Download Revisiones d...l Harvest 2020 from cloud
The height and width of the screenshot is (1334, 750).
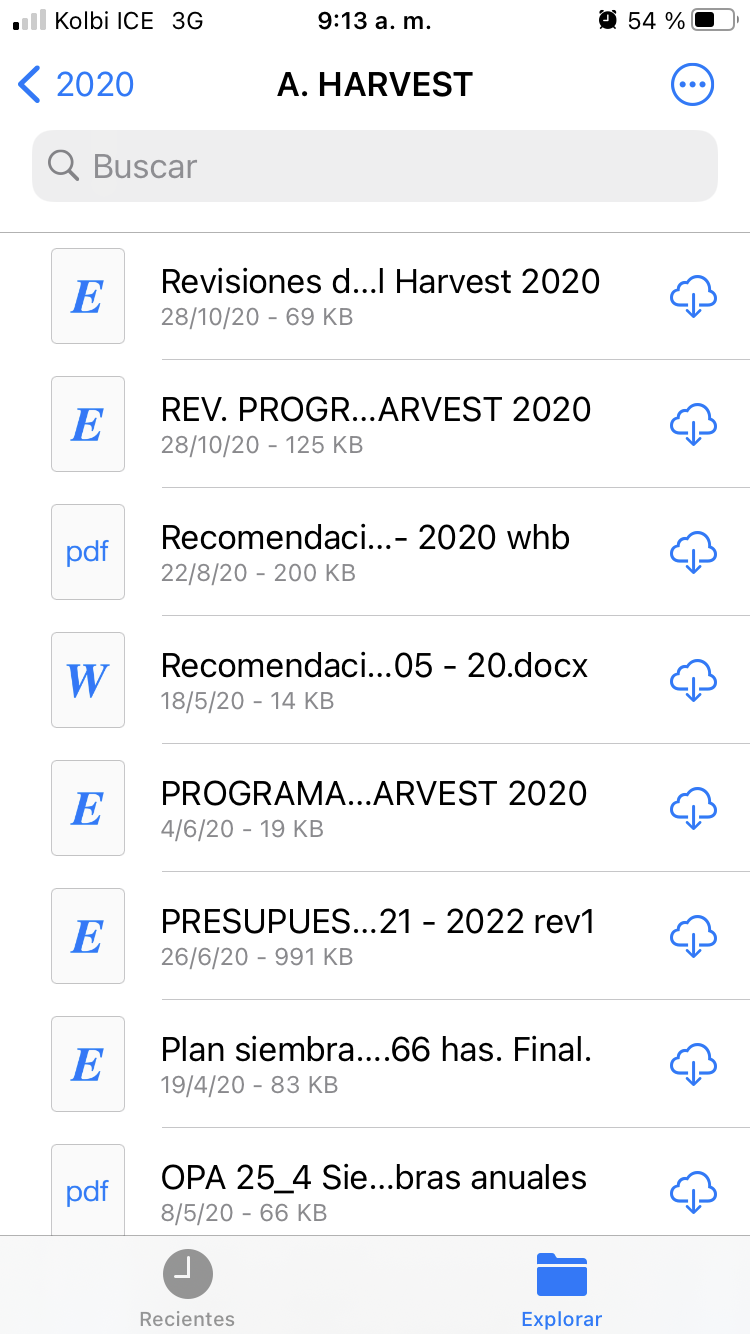pyautogui.click(x=692, y=297)
